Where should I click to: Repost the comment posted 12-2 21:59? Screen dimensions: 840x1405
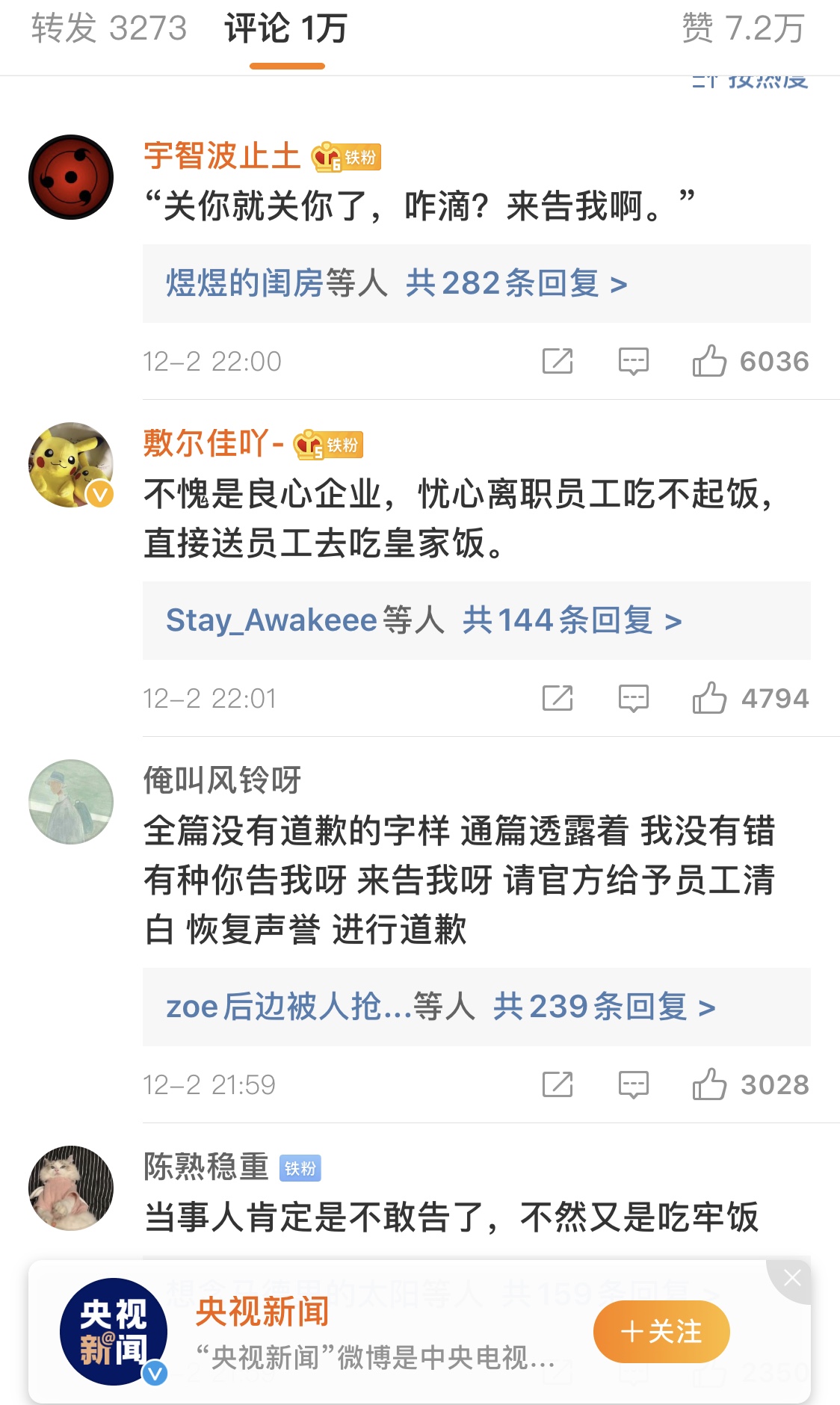557,1085
